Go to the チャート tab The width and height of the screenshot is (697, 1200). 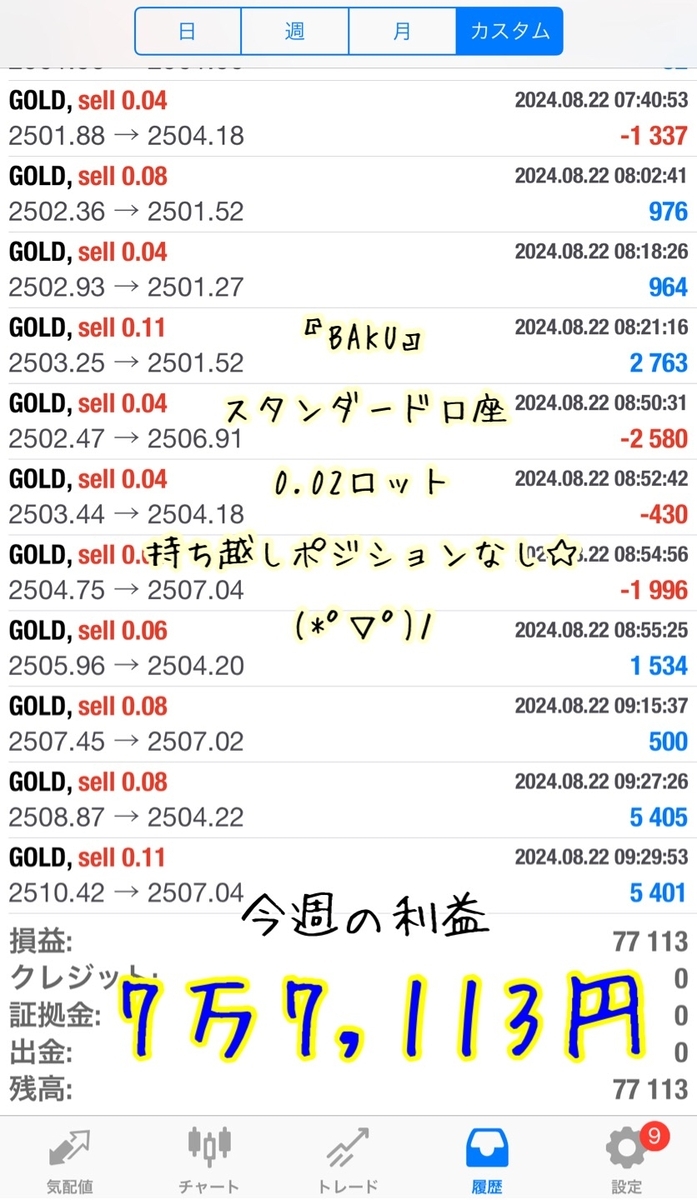tap(209, 1158)
